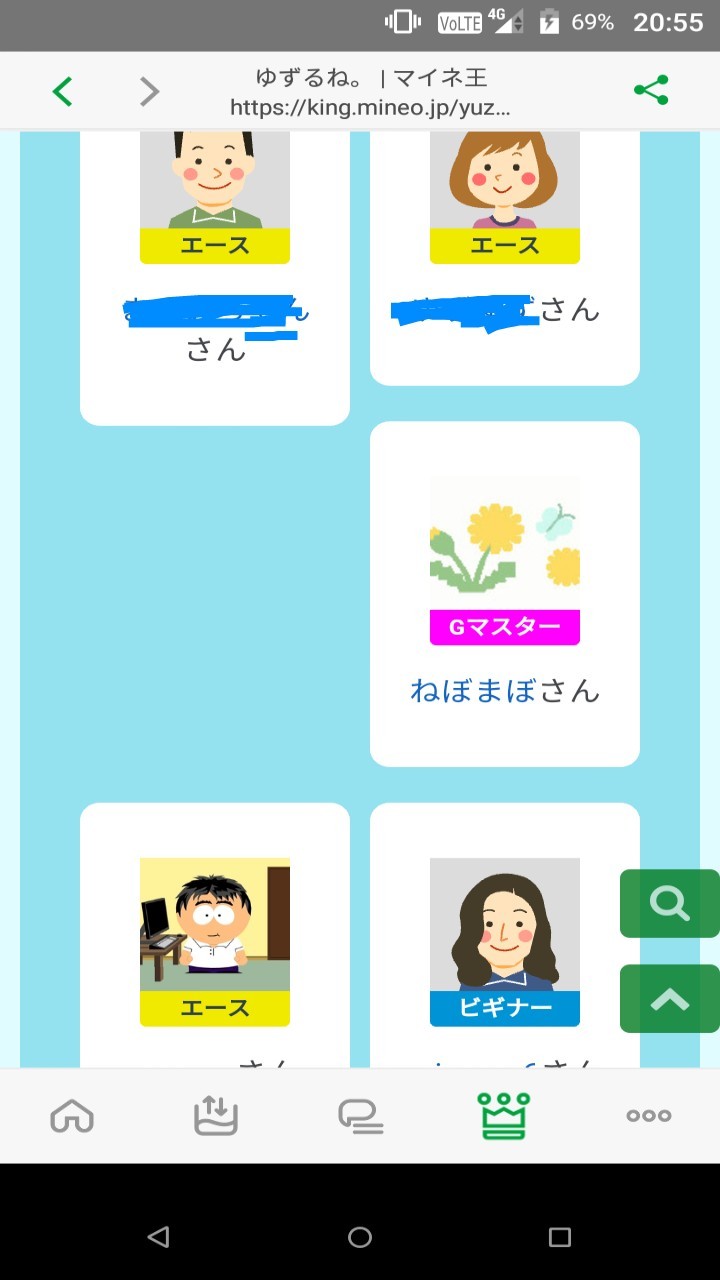Switch to the home tab
Viewport: 720px width, 1280px height.
(72, 1115)
